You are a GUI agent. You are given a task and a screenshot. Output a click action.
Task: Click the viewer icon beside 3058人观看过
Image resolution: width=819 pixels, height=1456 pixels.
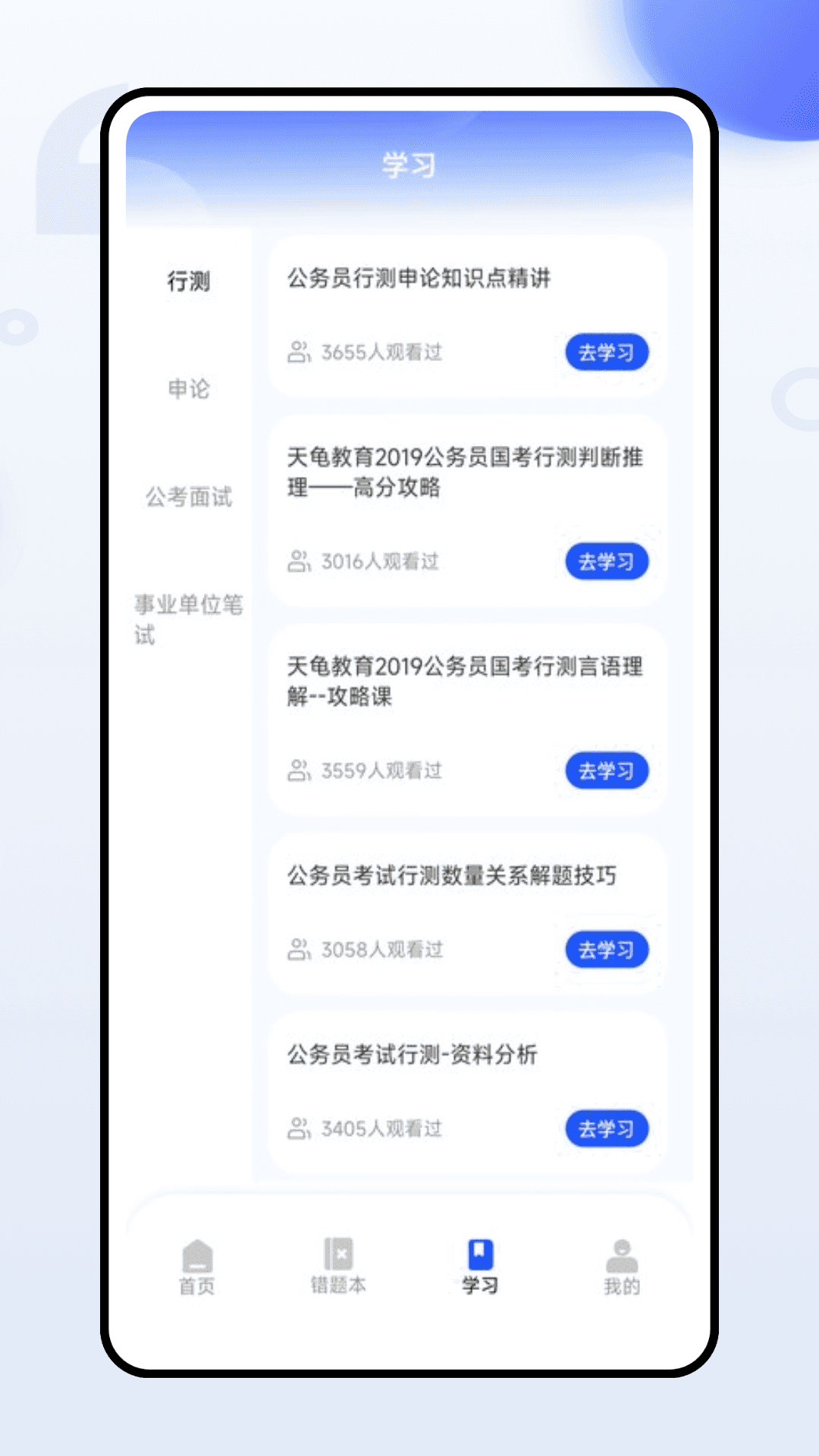[x=300, y=949]
